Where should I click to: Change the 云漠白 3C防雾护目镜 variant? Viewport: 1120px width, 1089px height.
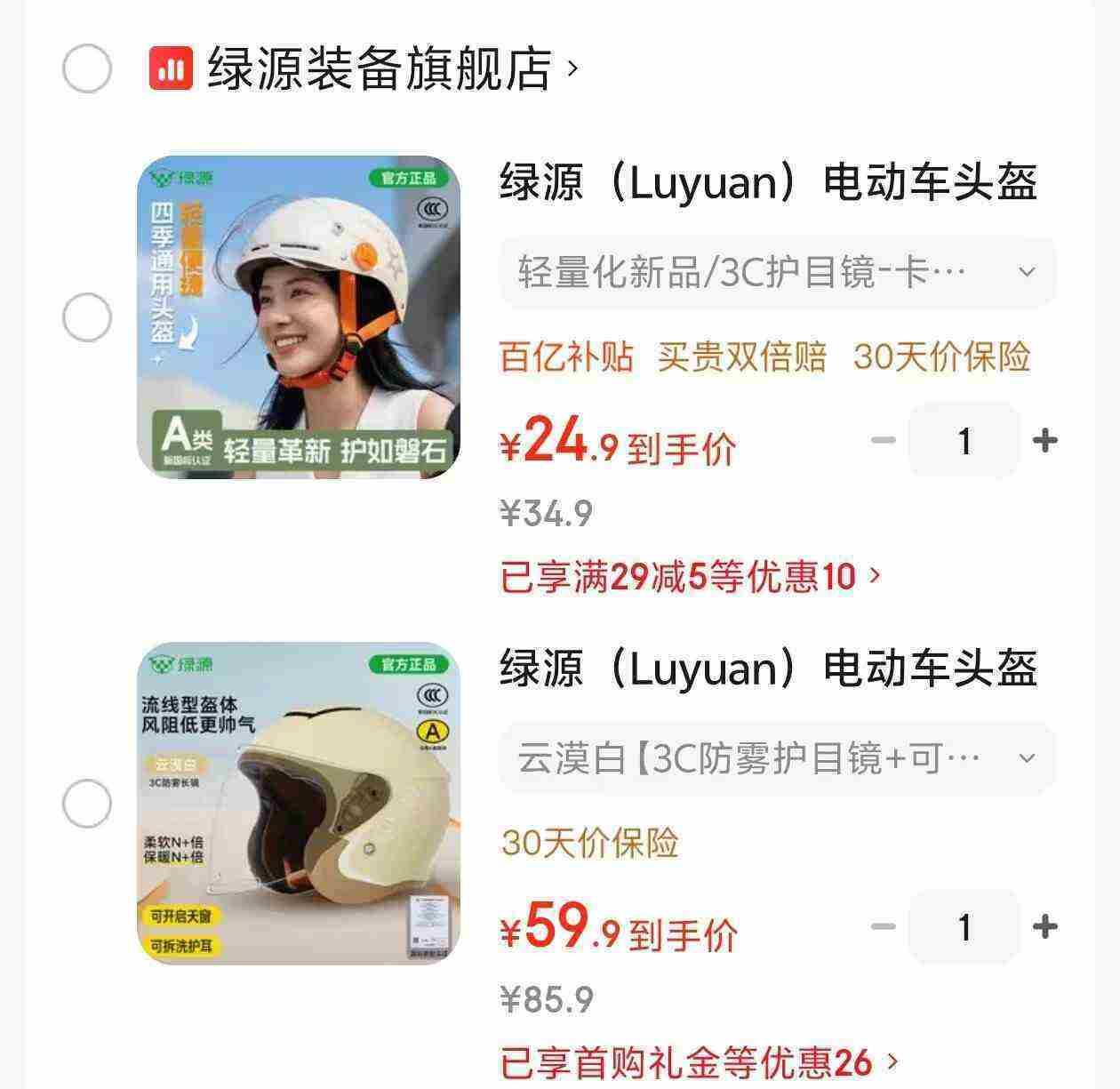pyautogui.click(x=778, y=758)
